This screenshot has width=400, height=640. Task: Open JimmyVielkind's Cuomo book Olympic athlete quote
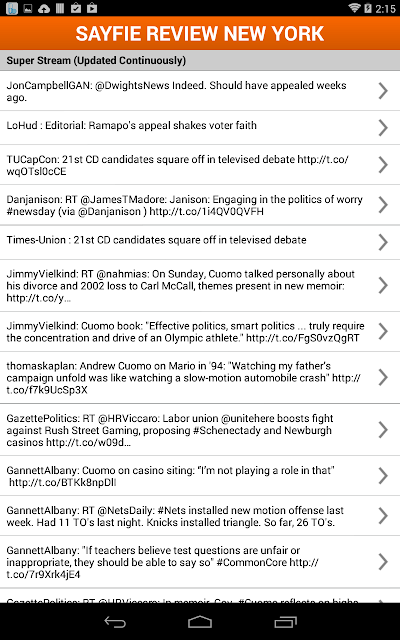click(200, 331)
